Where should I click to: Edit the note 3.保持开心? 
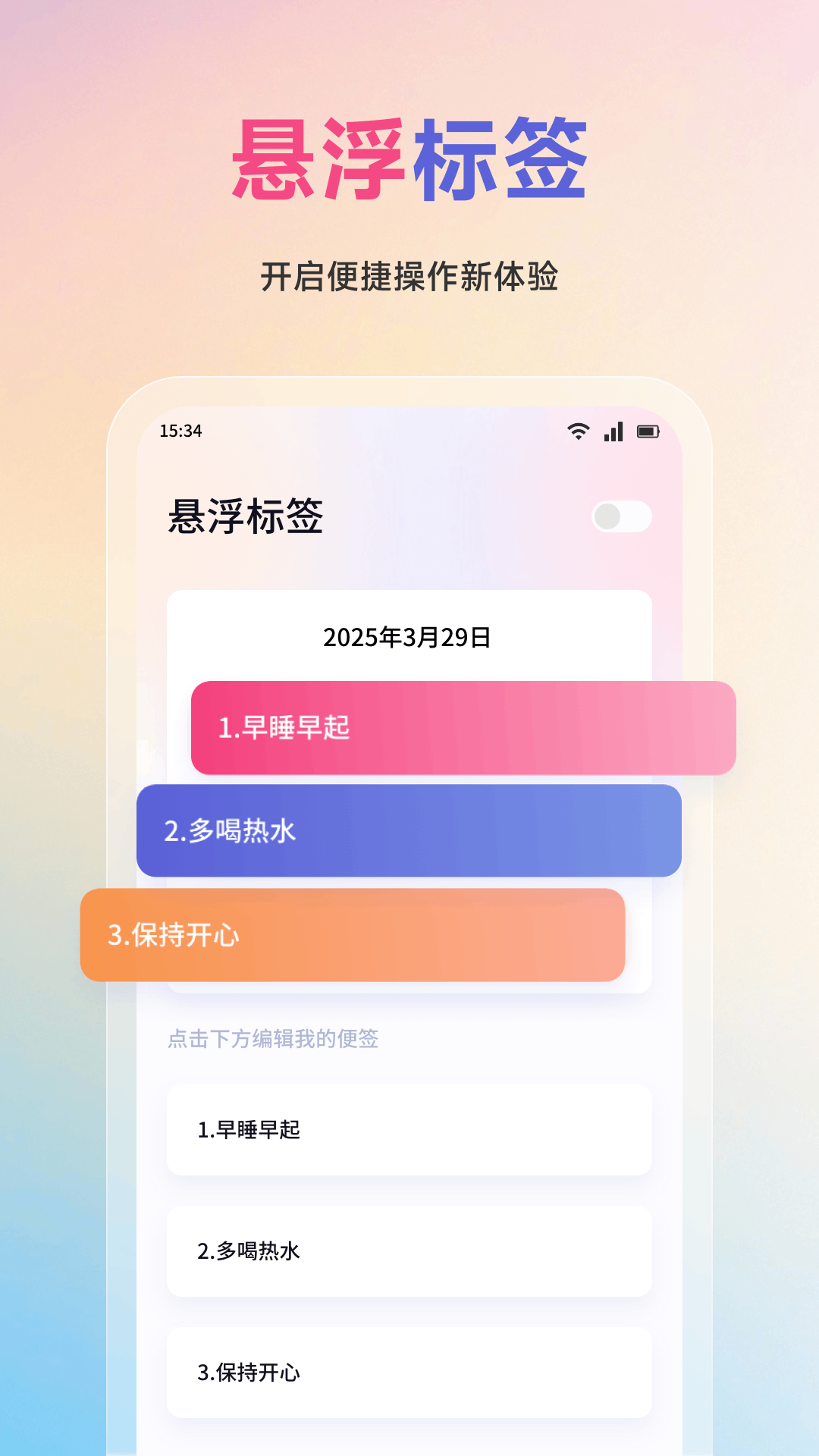click(x=409, y=1373)
